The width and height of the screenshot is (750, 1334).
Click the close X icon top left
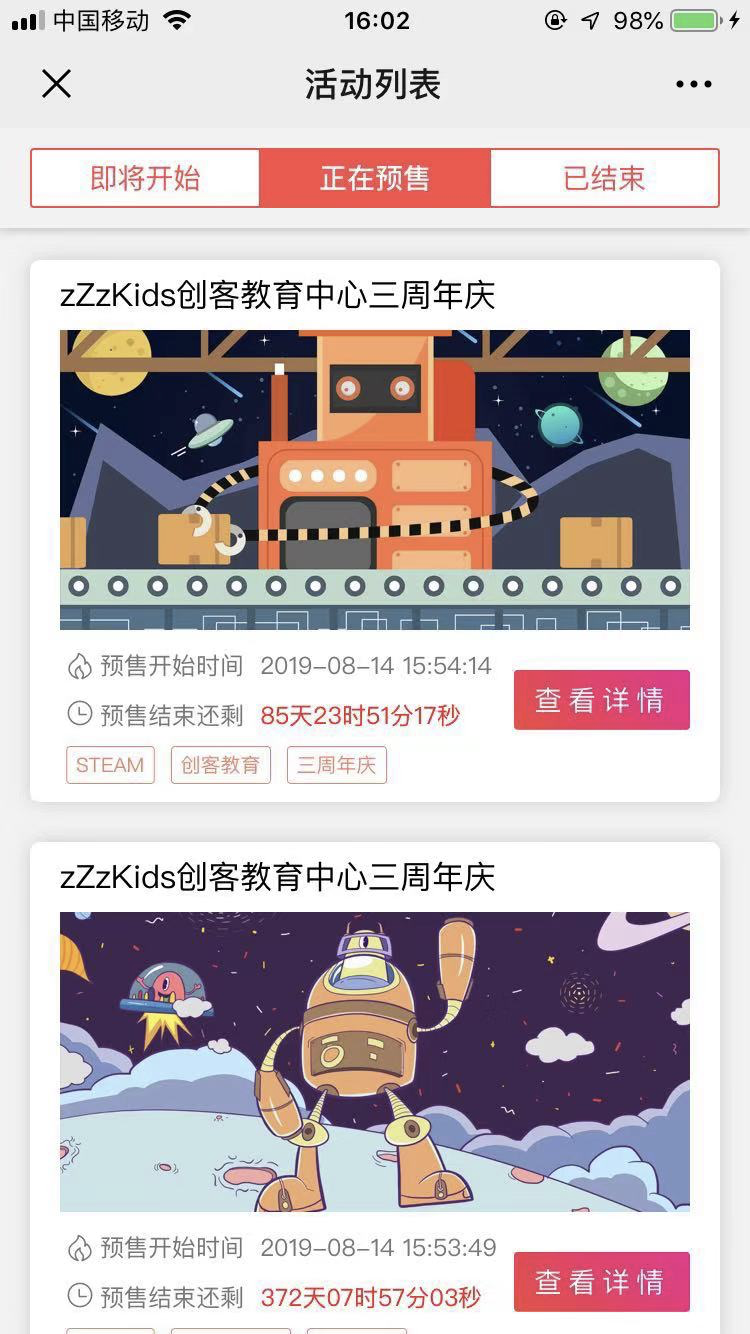(x=56, y=84)
